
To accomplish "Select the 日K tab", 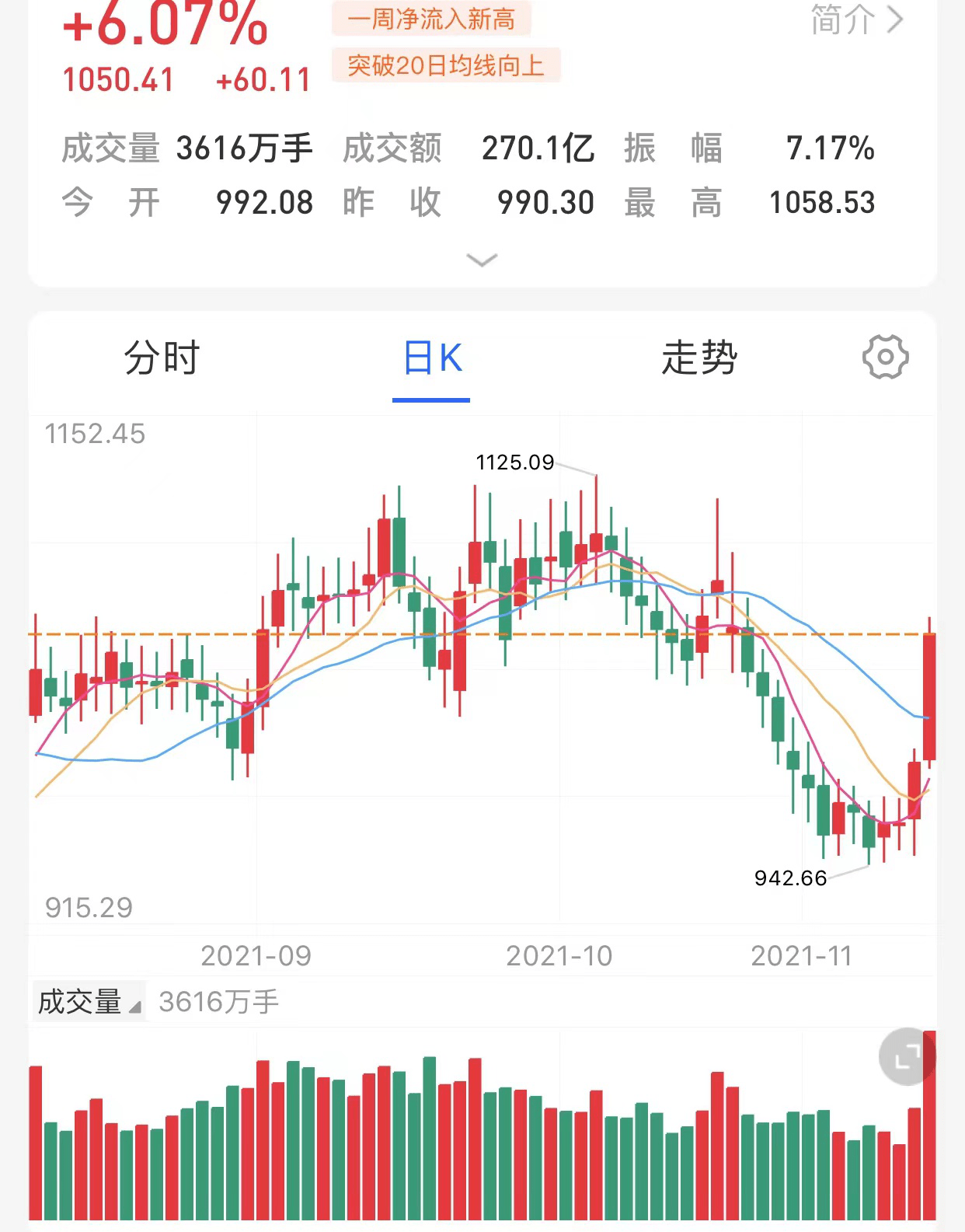I will coord(432,358).
